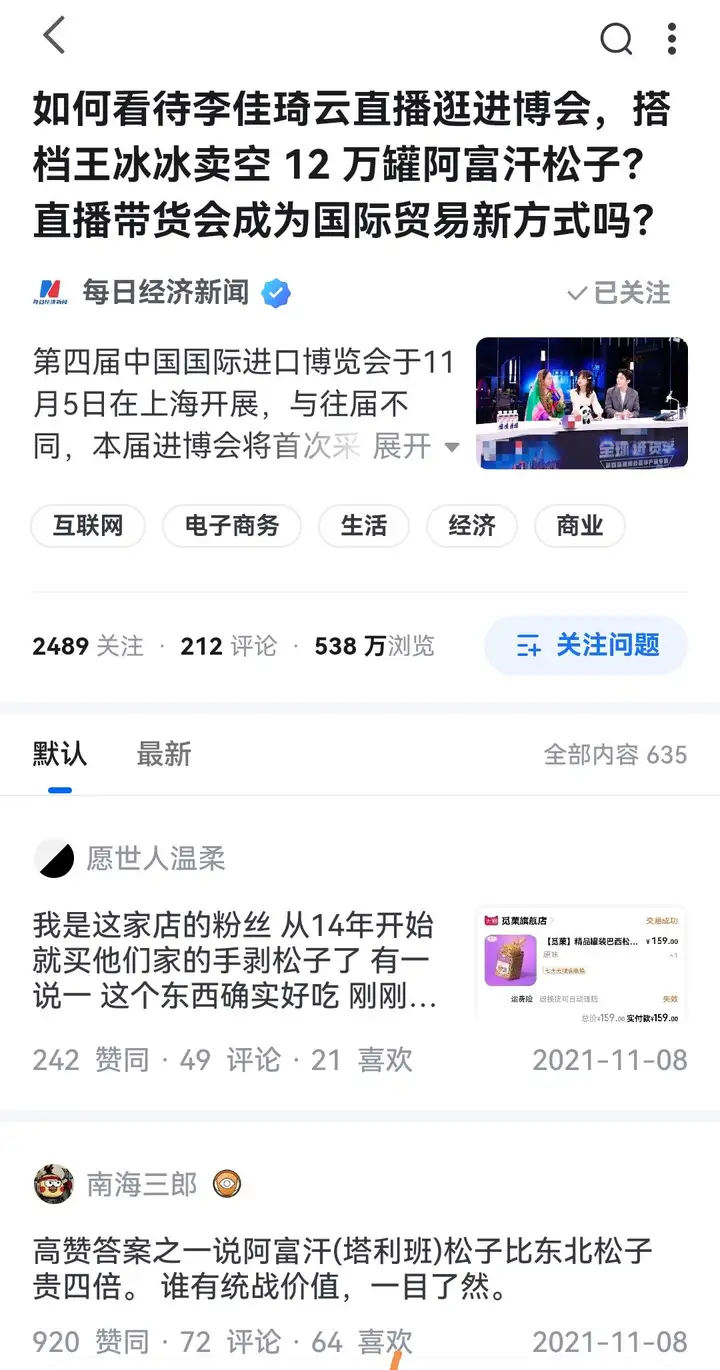Tap the 已关注 following button
720x1370 pixels.
619,293
